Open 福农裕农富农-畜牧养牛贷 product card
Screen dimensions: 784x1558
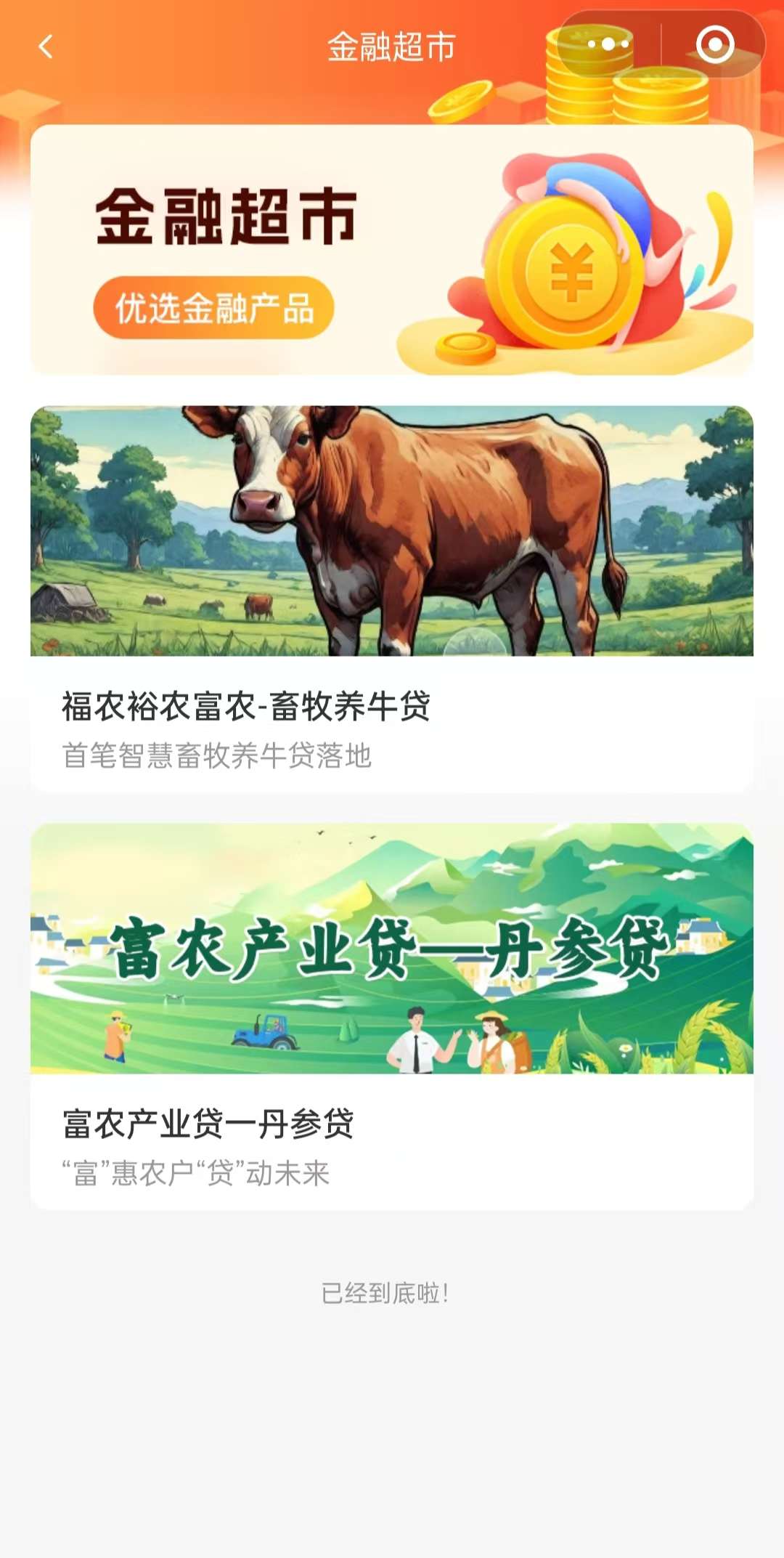coord(392,599)
